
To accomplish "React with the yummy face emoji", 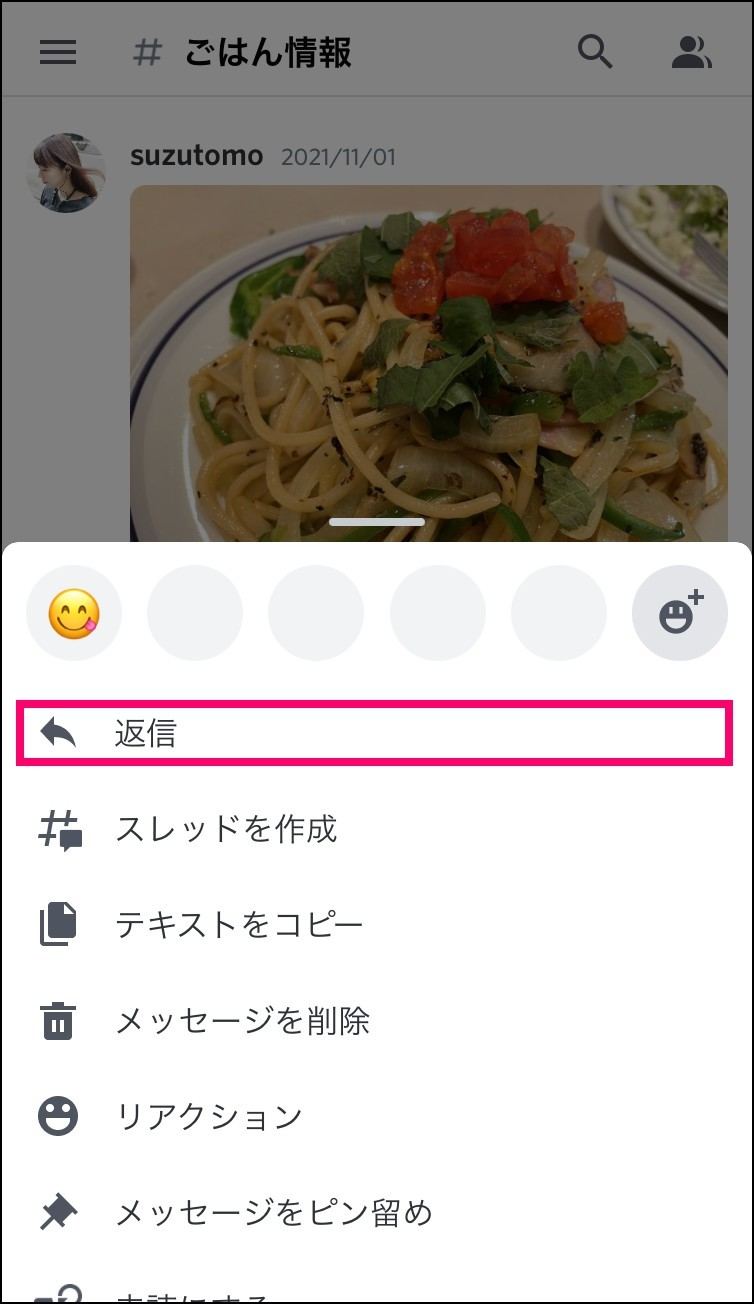I will pos(74,613).
